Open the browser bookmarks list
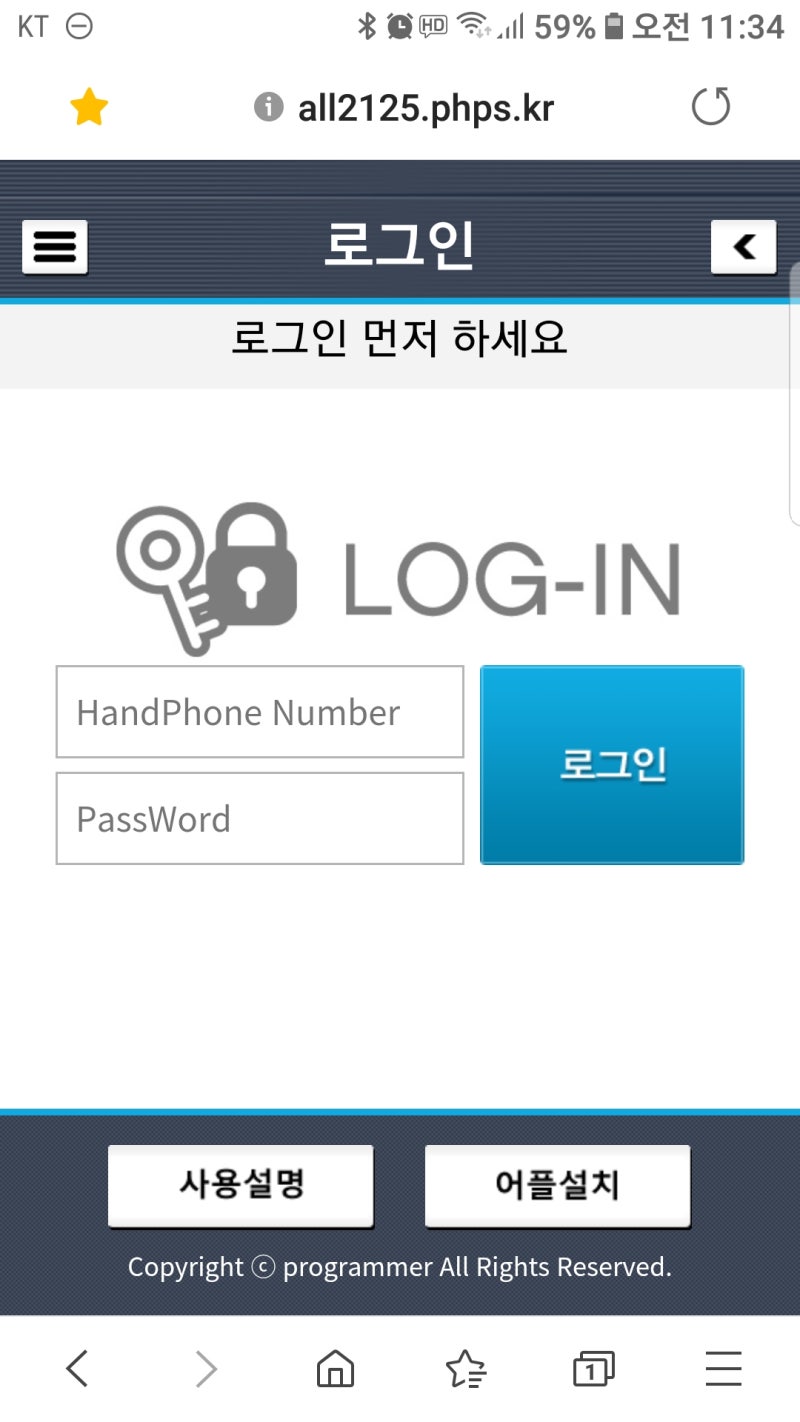This screenshot has height=1422, width=800. pyautogui.click(x=465, y=1368)
